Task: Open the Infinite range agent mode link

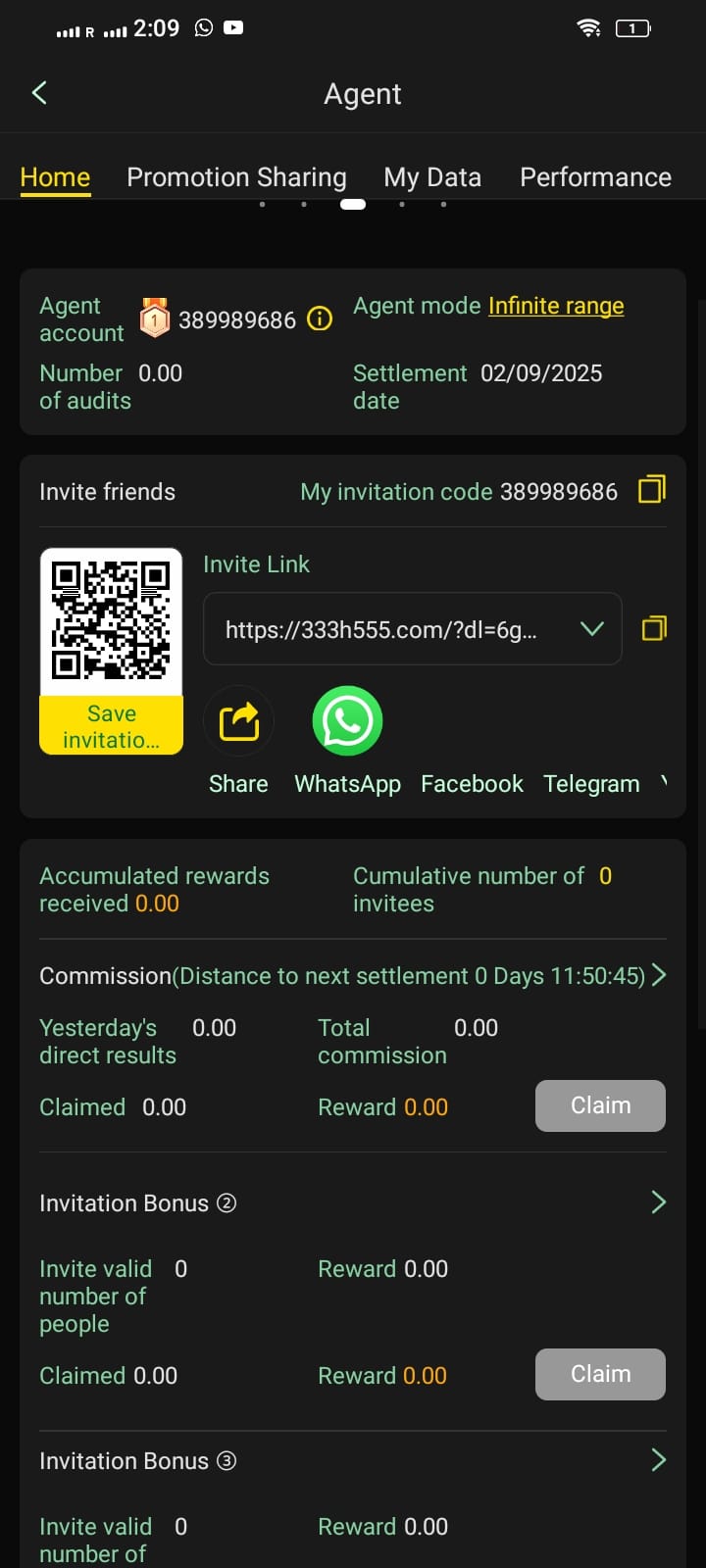Action: [x=556, y=306]
